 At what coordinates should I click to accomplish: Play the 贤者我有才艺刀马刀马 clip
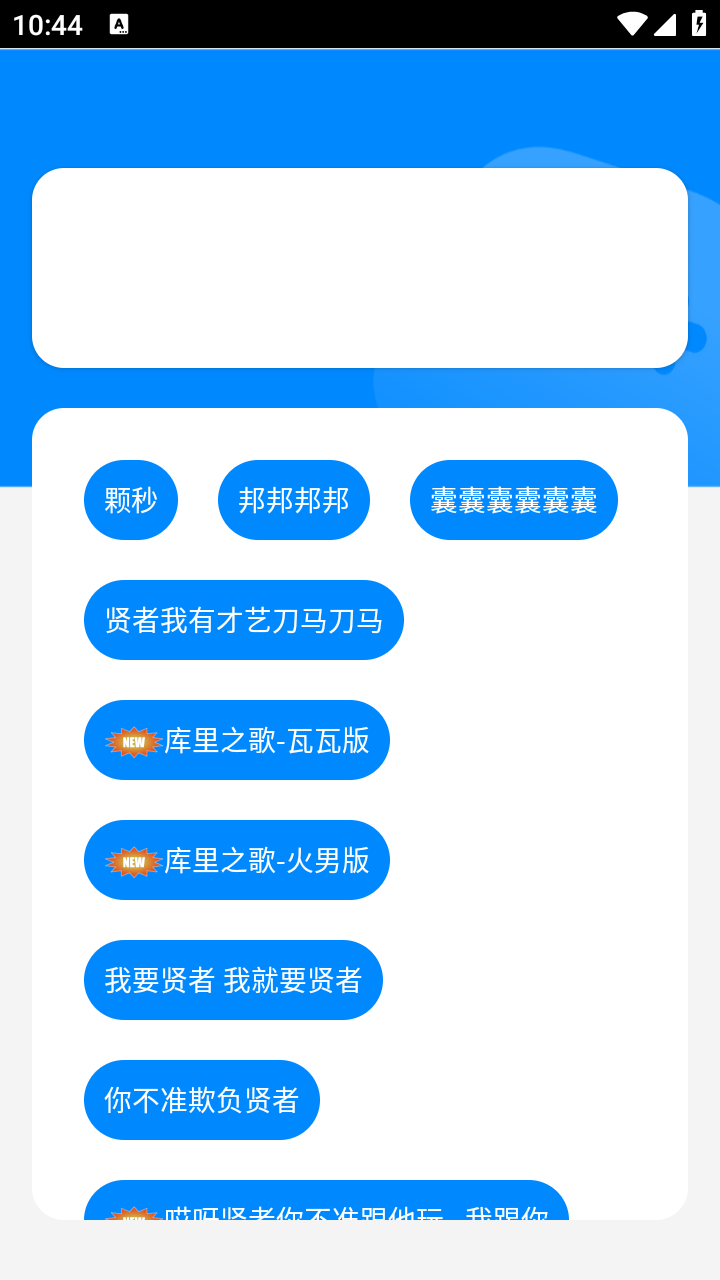click(x=243, y=620)
